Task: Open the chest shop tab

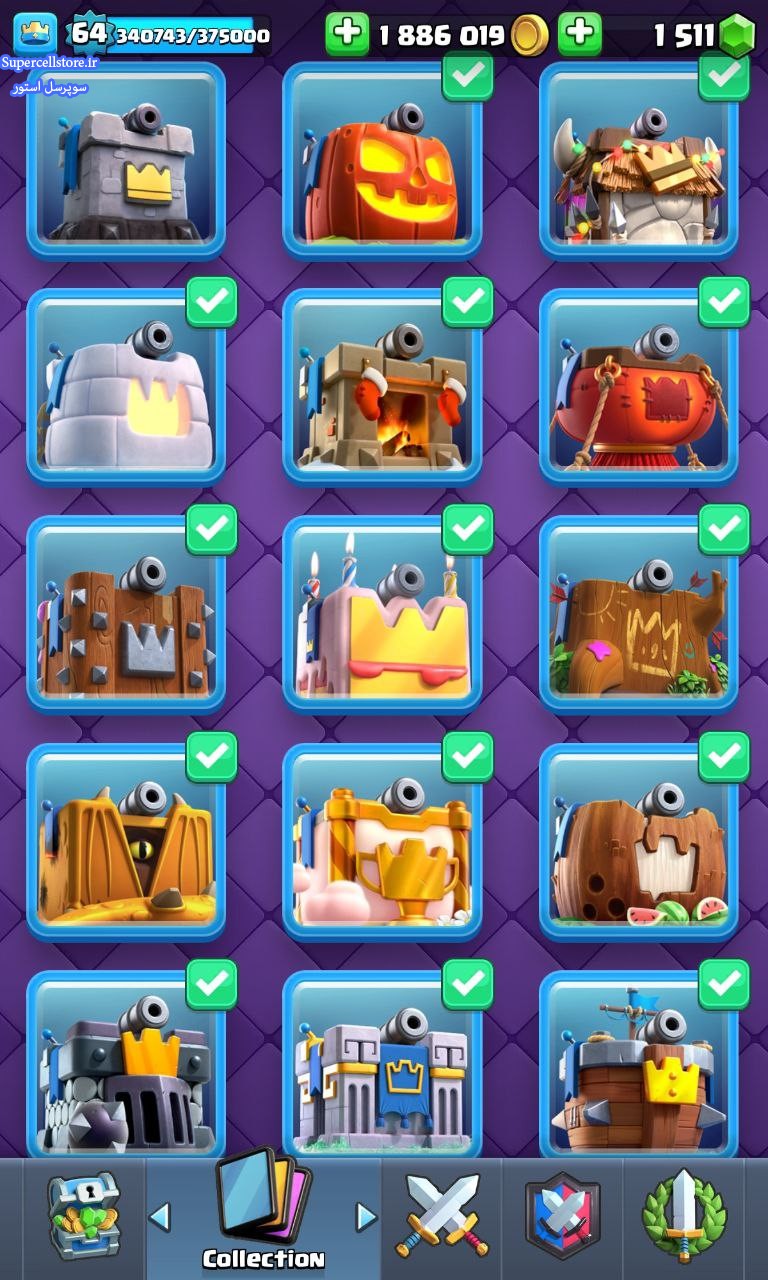Action: click(x=84, y=1215)
